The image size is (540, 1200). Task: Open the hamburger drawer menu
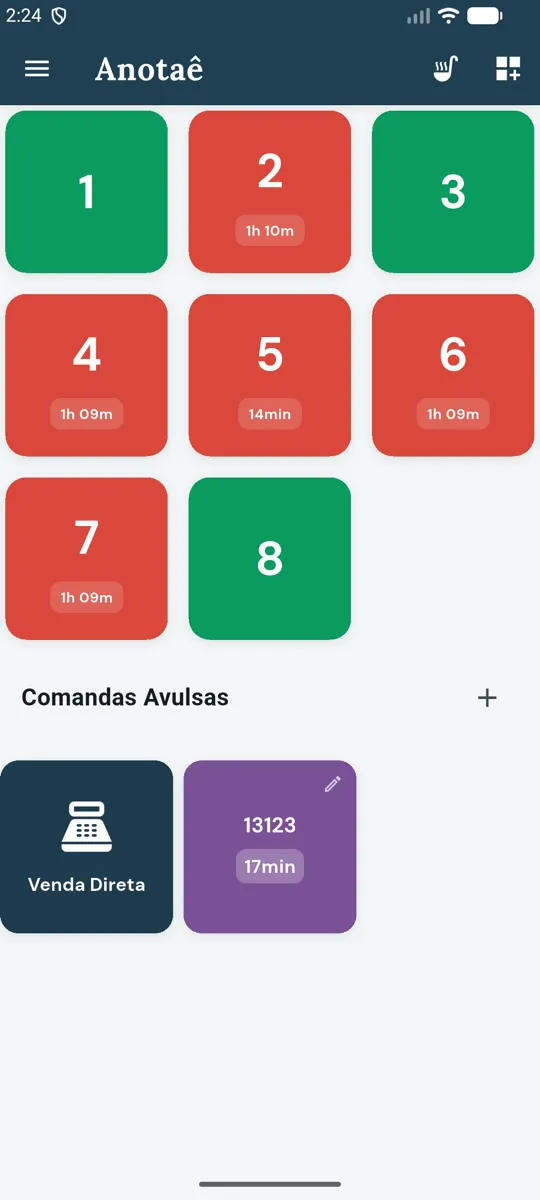pos(37,68)
